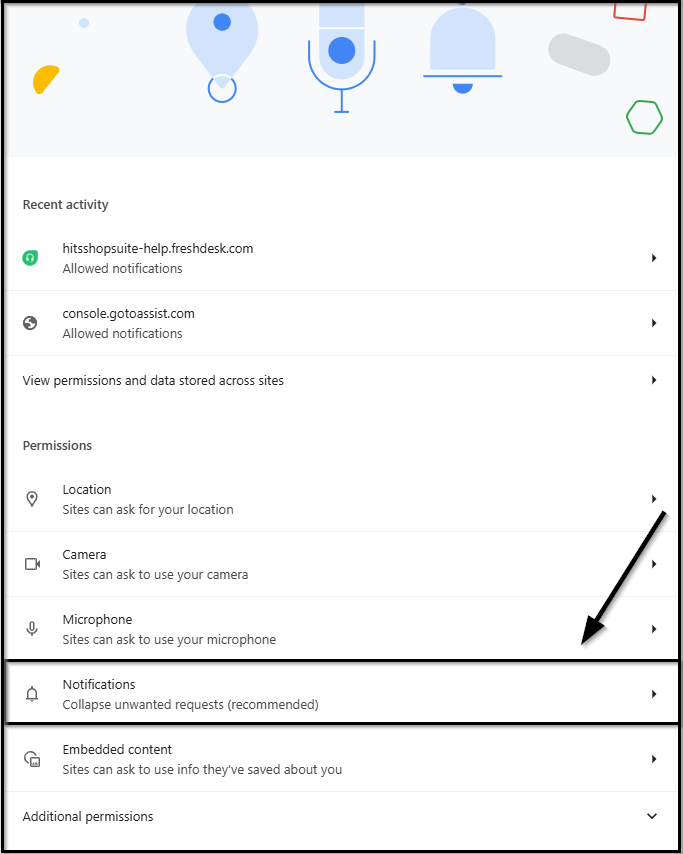Open Location permission settings
This screenshot has width=683, height=854.
coord(340,499)
